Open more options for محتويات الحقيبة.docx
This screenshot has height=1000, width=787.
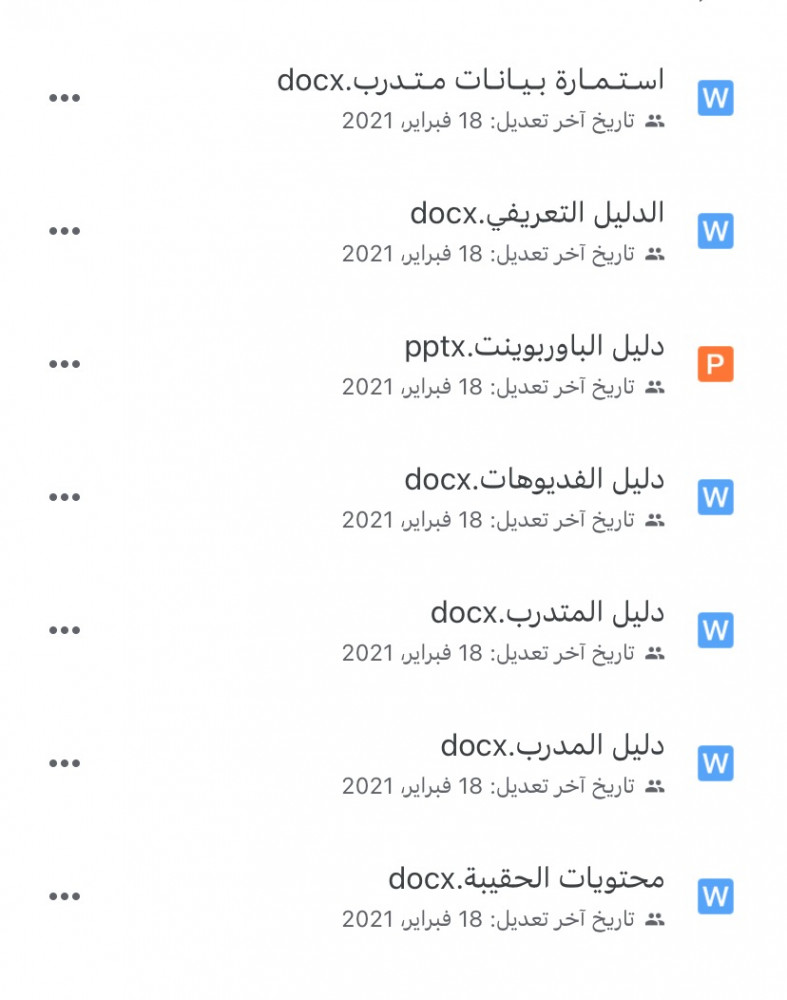tap(65, 896)
